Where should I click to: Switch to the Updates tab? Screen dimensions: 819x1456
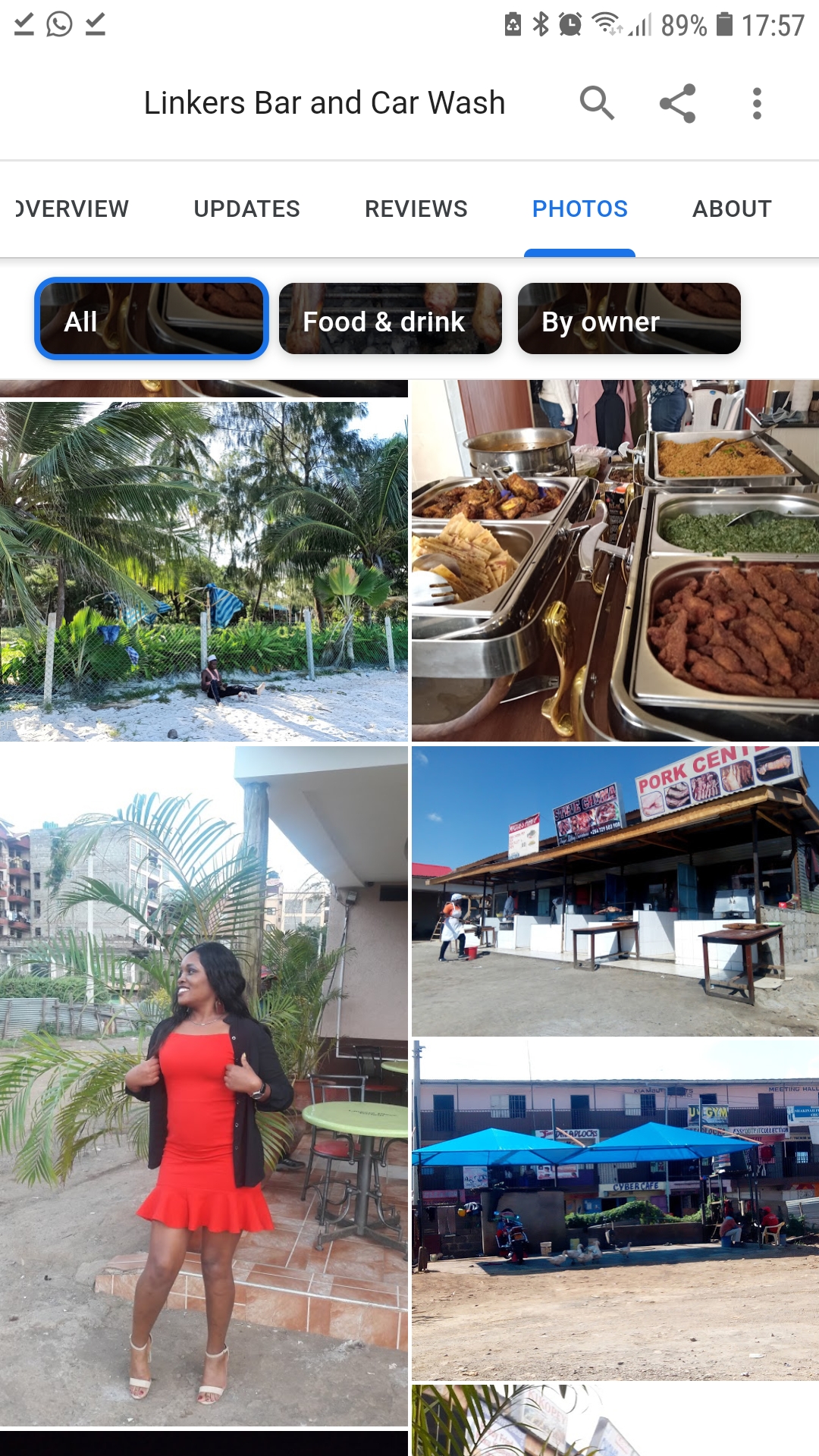point(246,209)
